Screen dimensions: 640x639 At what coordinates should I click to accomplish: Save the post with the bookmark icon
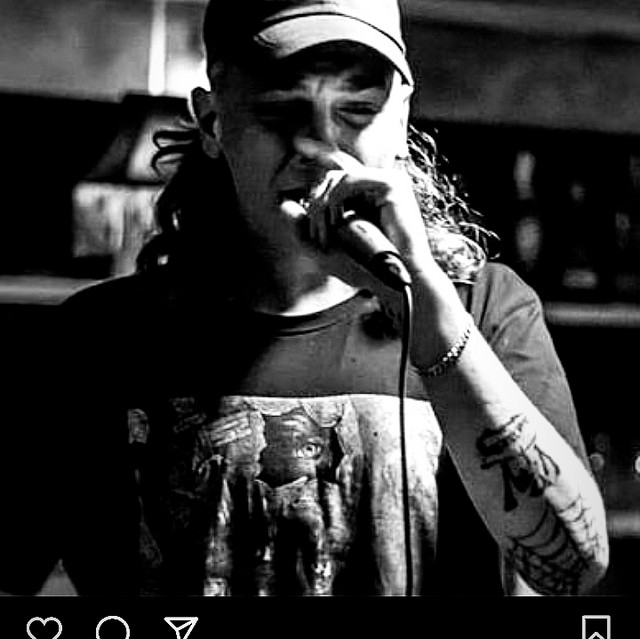pyautogui.click(x=596, y=628)
